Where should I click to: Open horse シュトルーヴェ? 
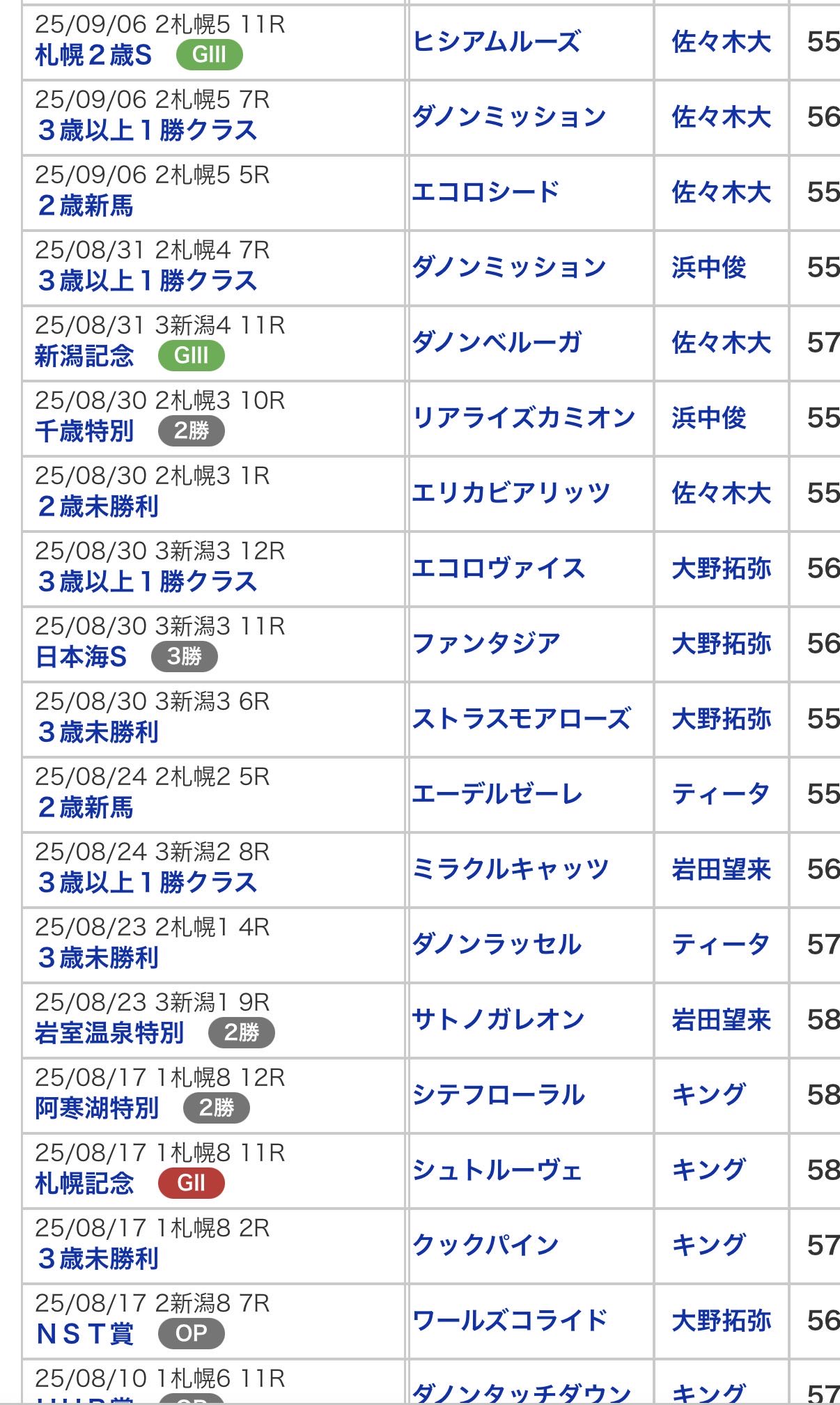[497, 1170]
